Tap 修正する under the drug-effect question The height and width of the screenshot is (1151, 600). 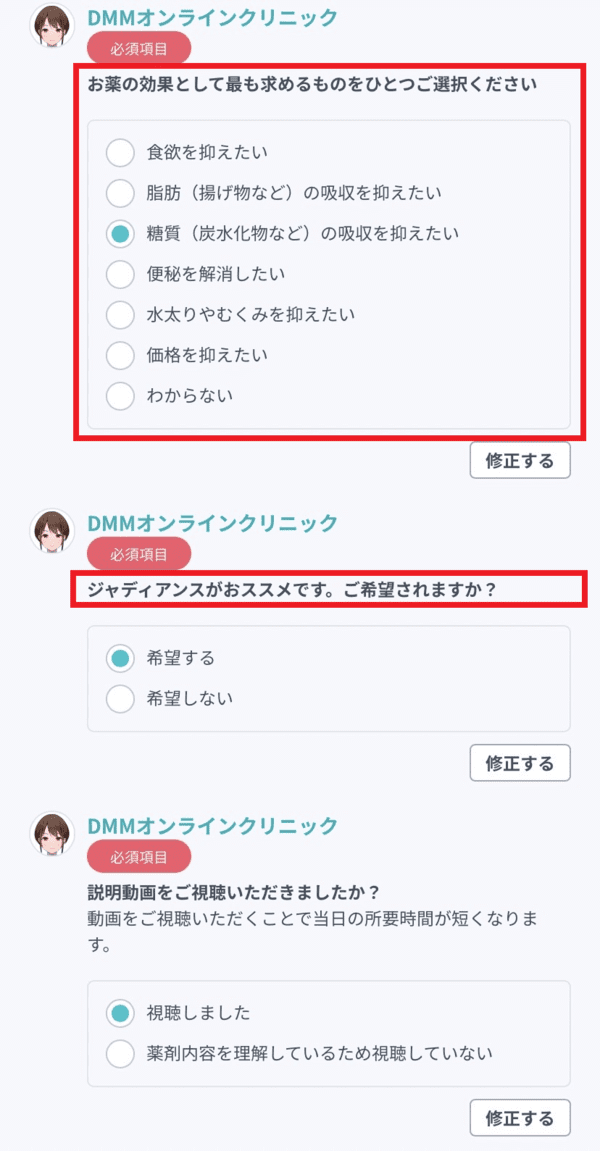[519, 461]
